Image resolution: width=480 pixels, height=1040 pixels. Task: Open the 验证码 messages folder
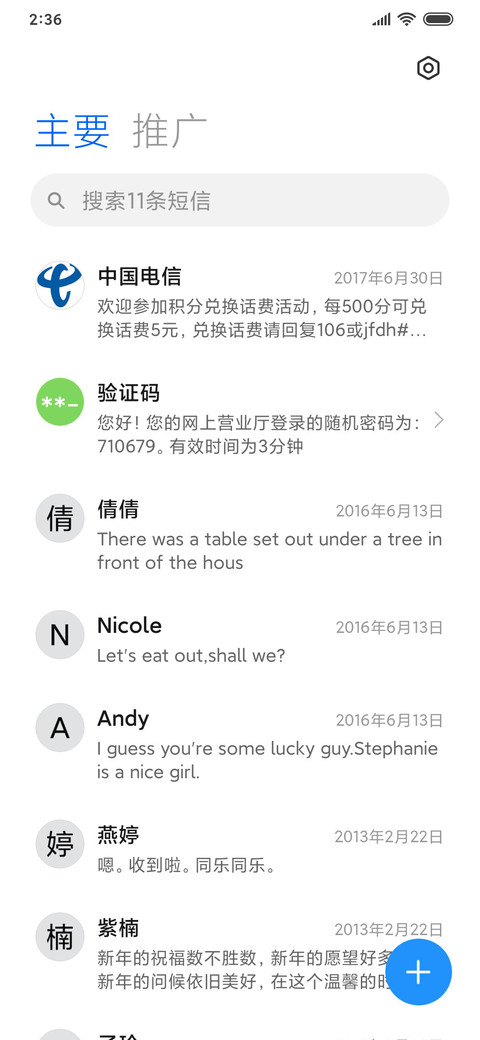pos(240,419)
